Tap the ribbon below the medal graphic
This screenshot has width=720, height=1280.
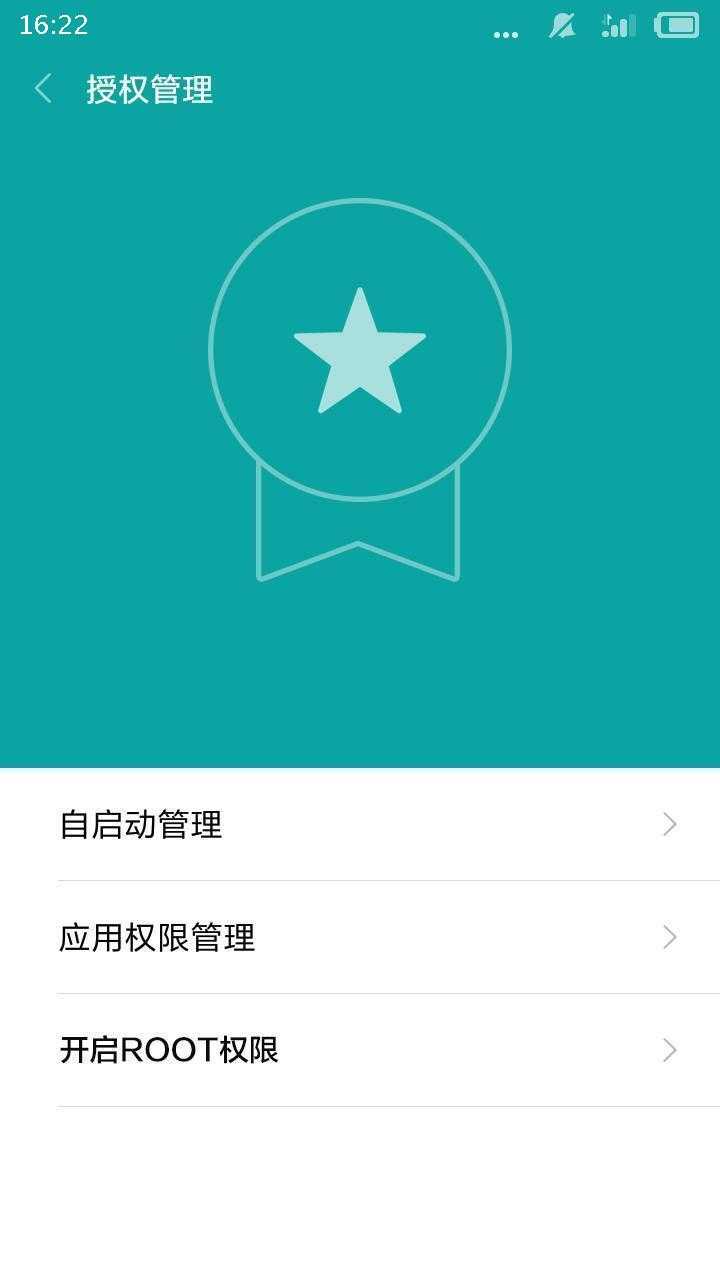click(360, 525)
